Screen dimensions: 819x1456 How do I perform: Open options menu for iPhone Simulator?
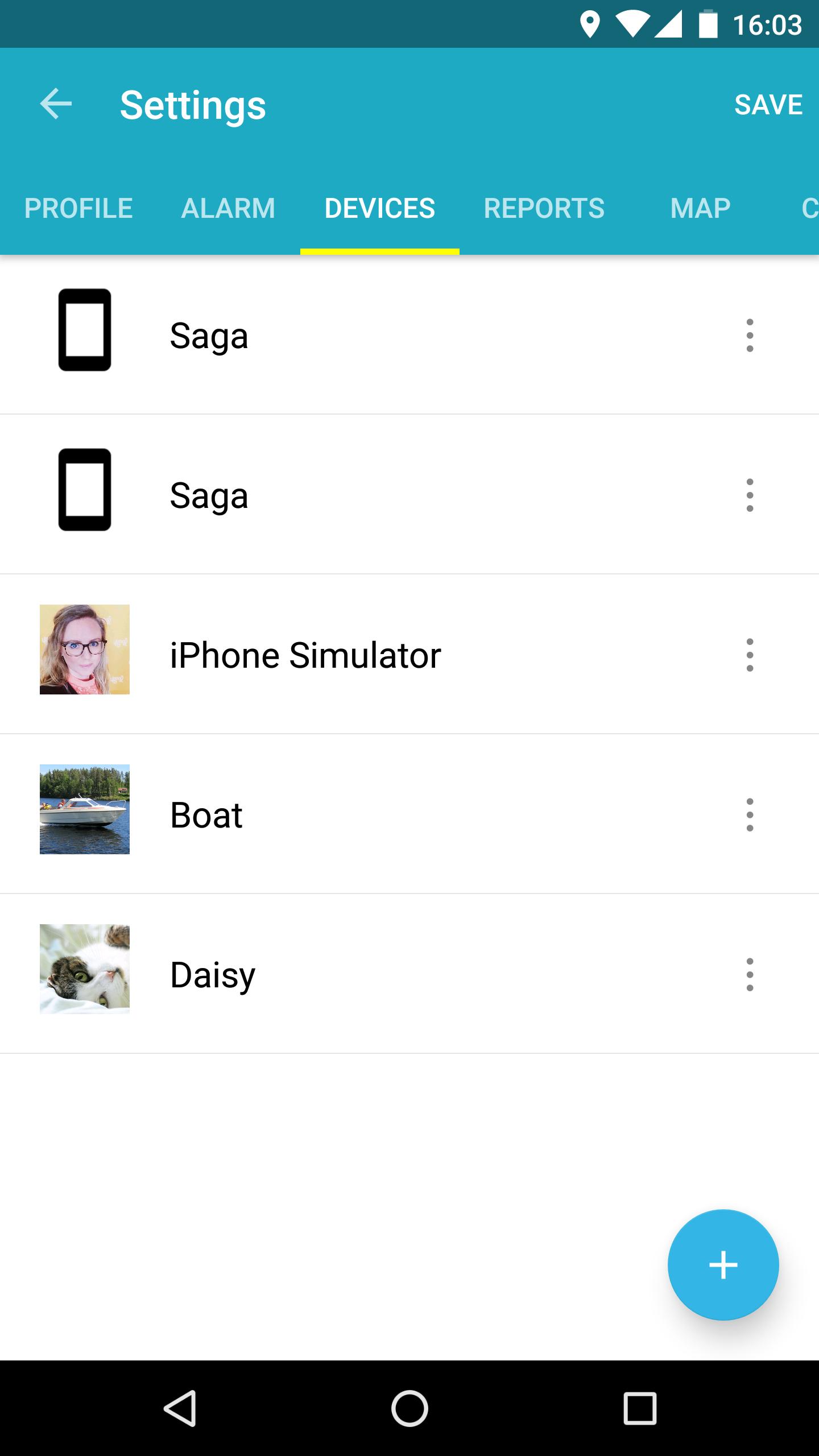(x=750, y=655)
